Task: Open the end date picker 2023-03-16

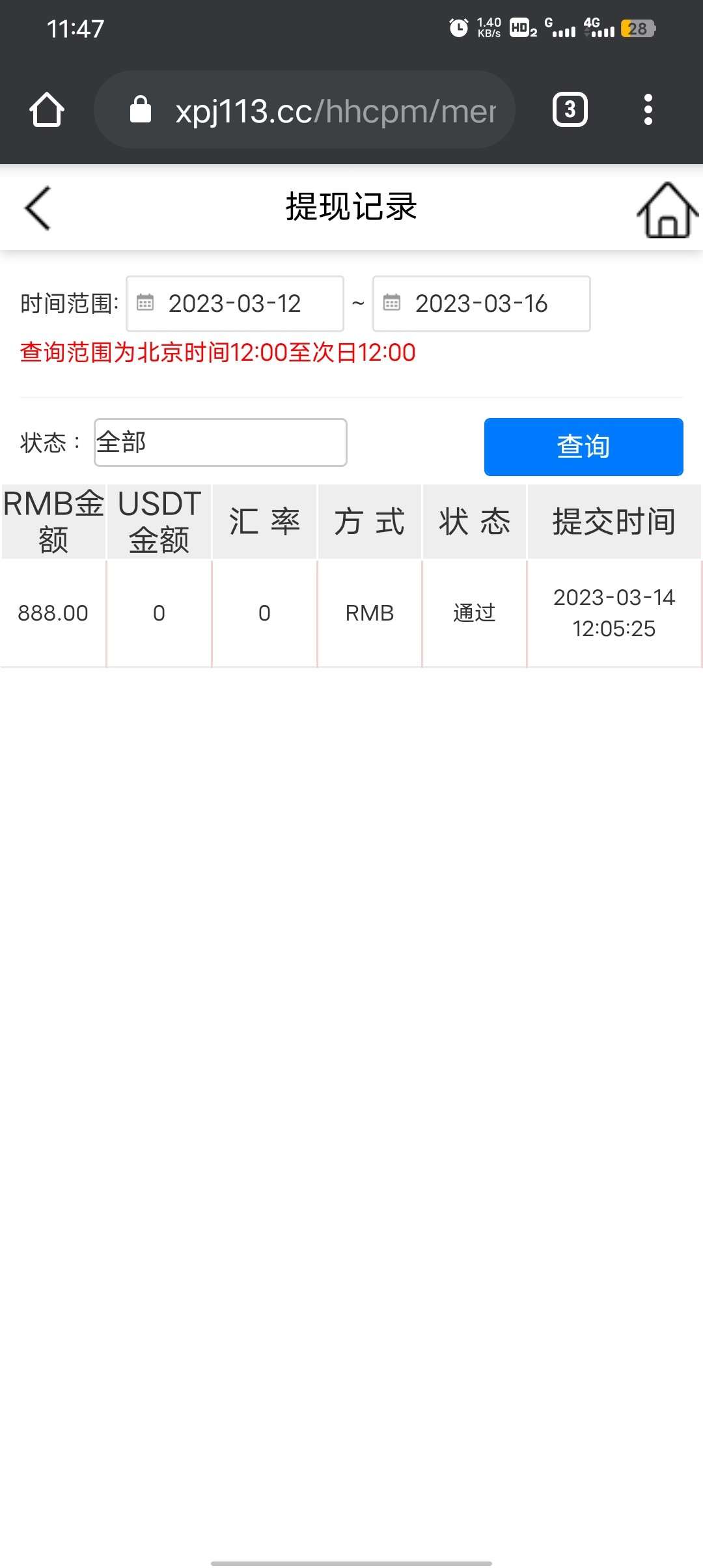Action: point(481,304)
